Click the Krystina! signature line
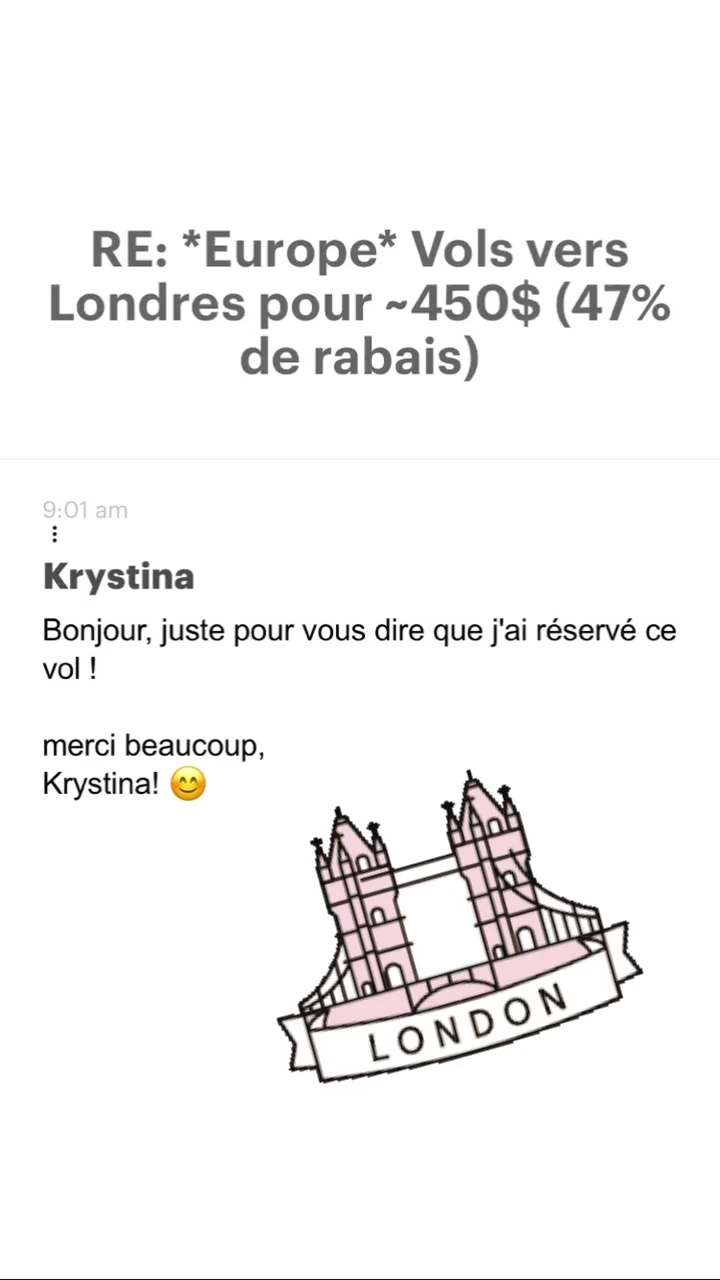 coord(101,784)
